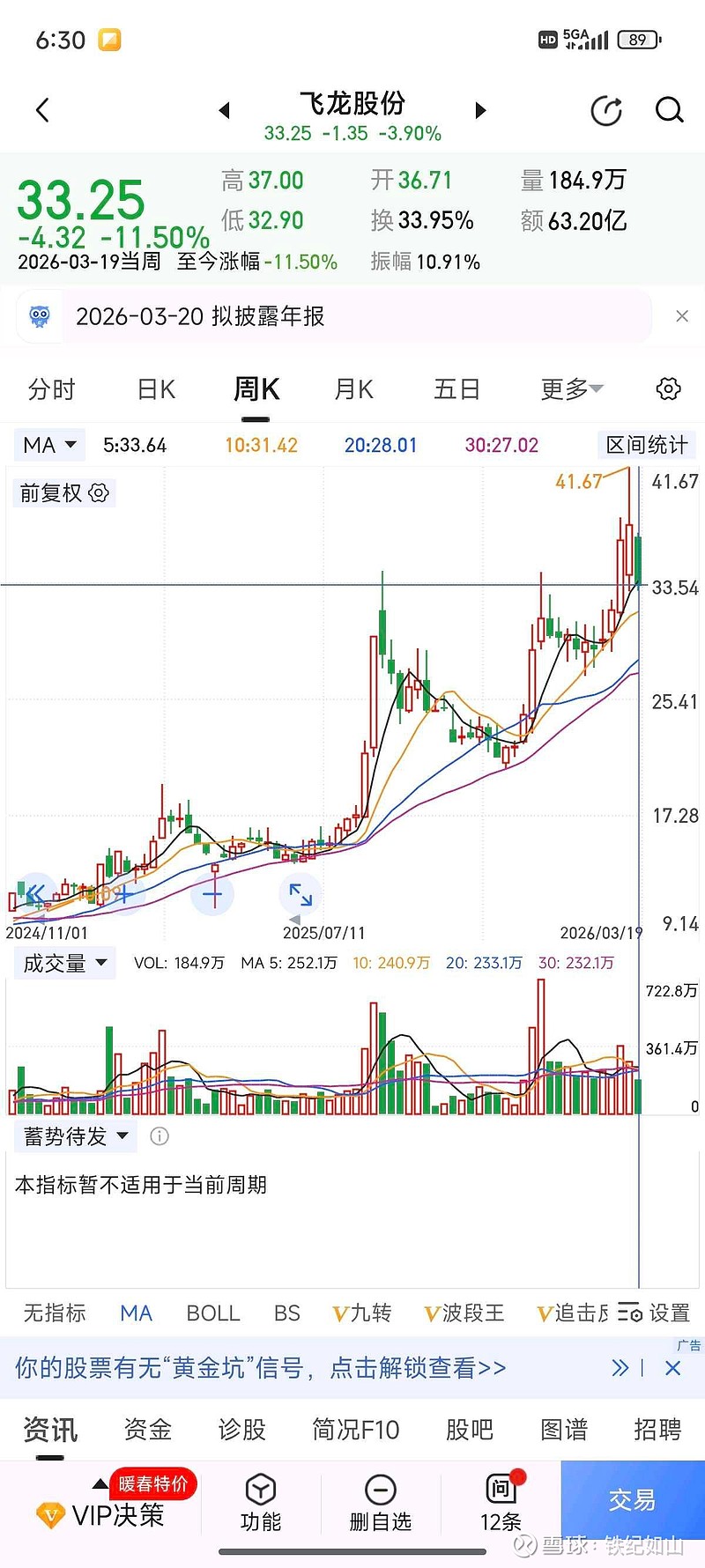This screenshot has width=705, height=1568.
Task: Open chart settings gear beside 更多
Action: pos(668,388)
